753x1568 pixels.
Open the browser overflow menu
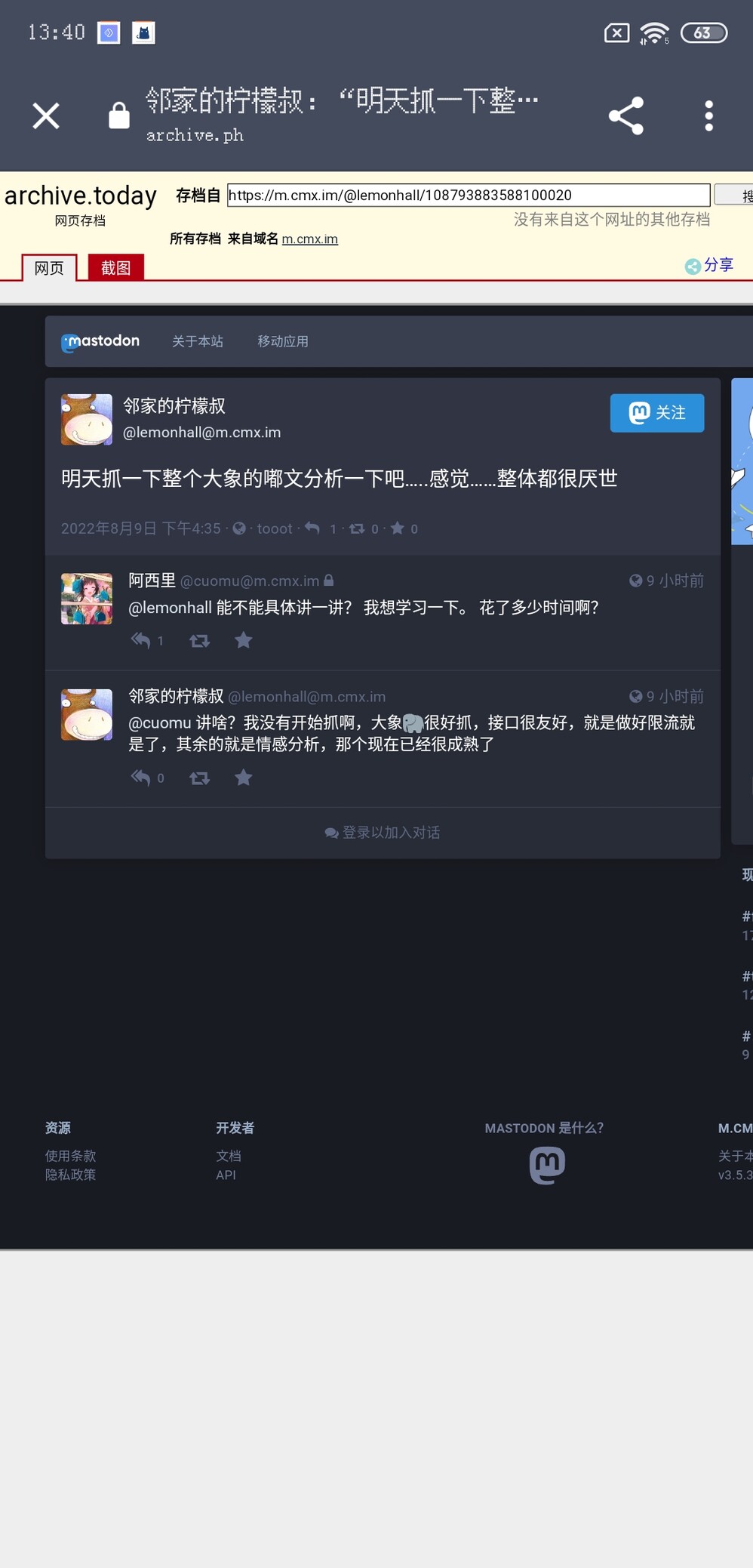coord(708,116)
